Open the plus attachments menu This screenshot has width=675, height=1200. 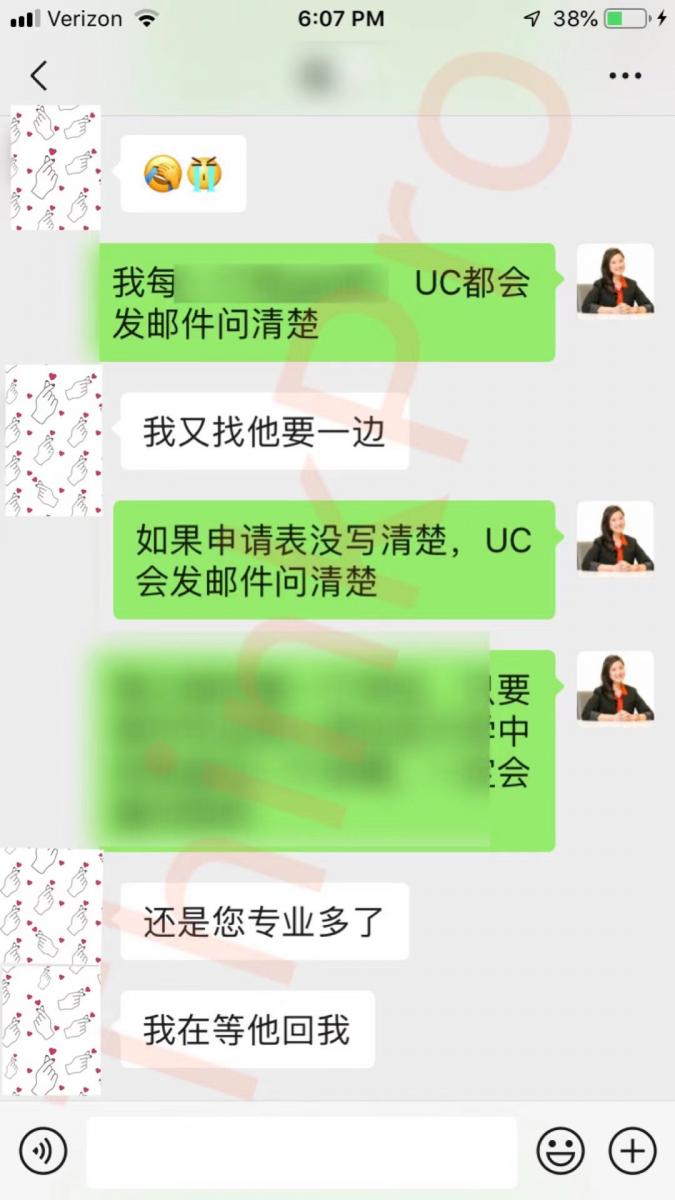click(632, 1151)
